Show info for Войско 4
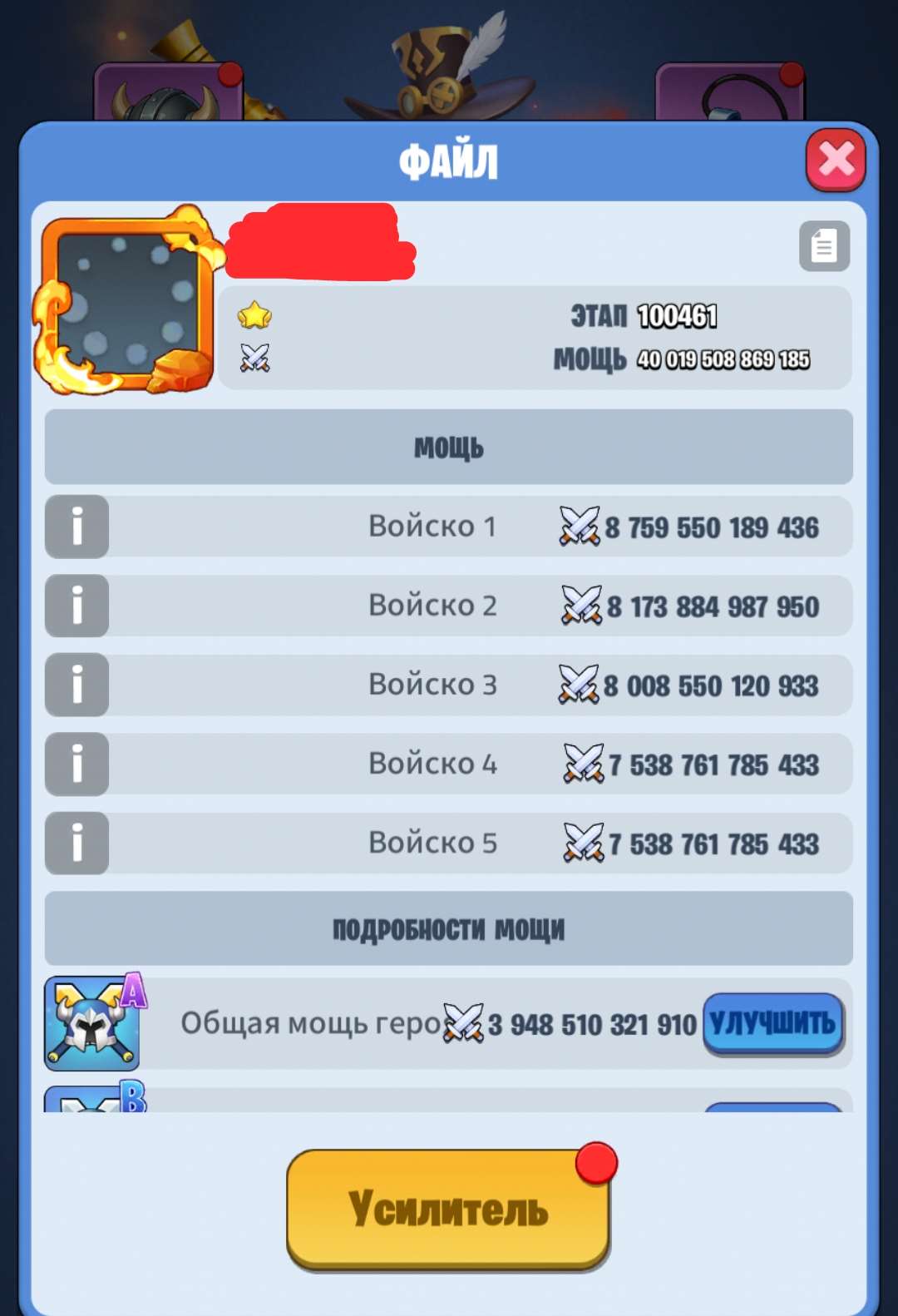 (x=76, y=764)
